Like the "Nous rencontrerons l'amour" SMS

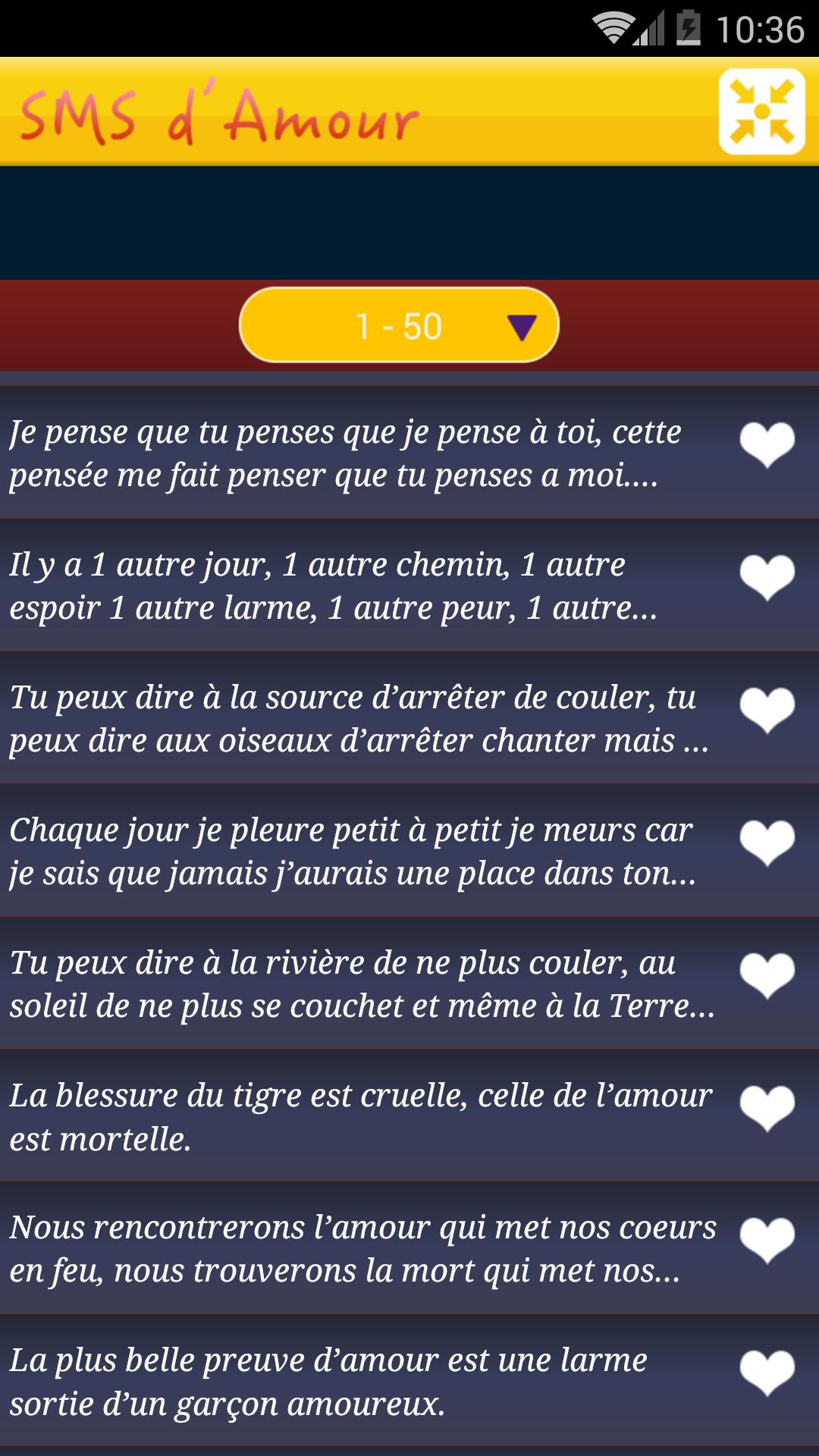pyautogui.click(x=767, y=1240)
